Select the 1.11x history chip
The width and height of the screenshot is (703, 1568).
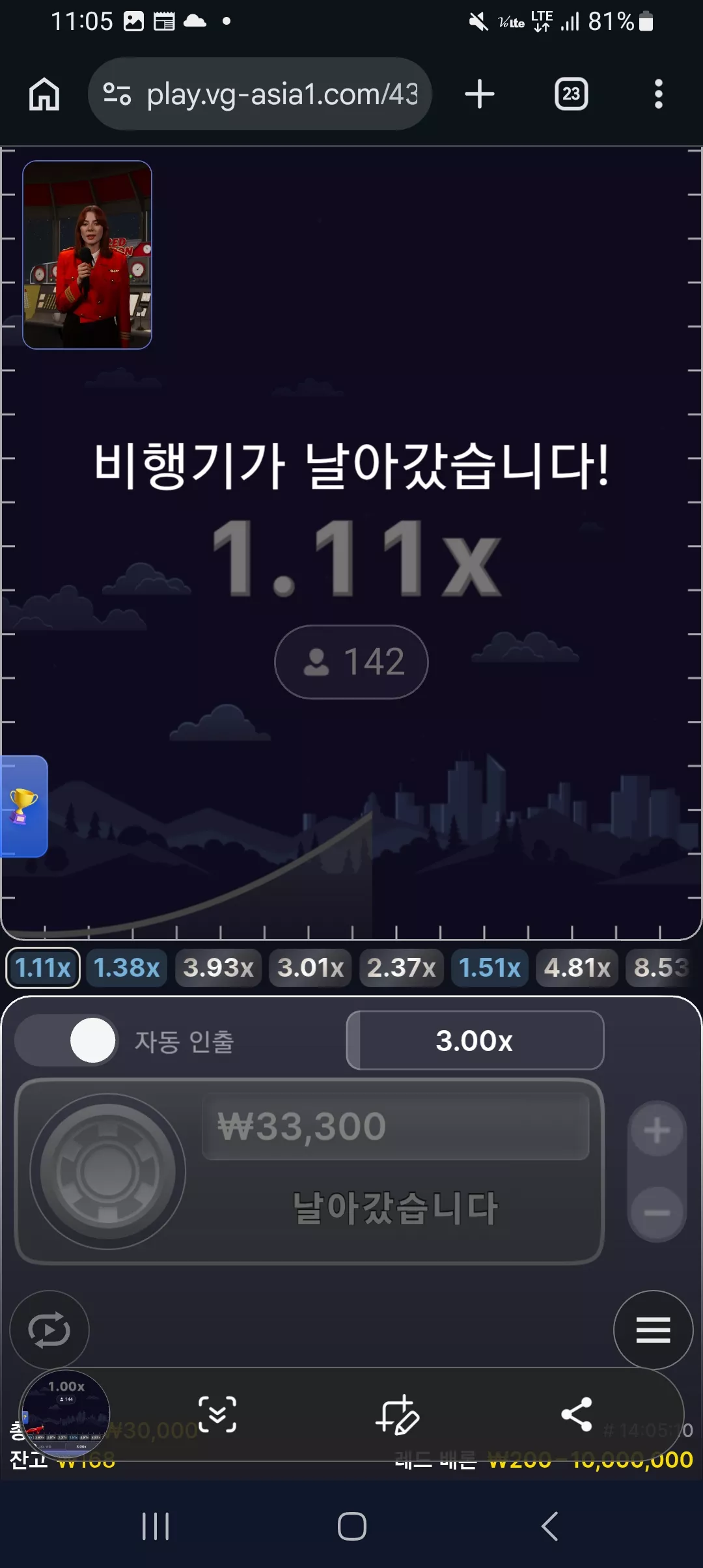click(43, 968)
